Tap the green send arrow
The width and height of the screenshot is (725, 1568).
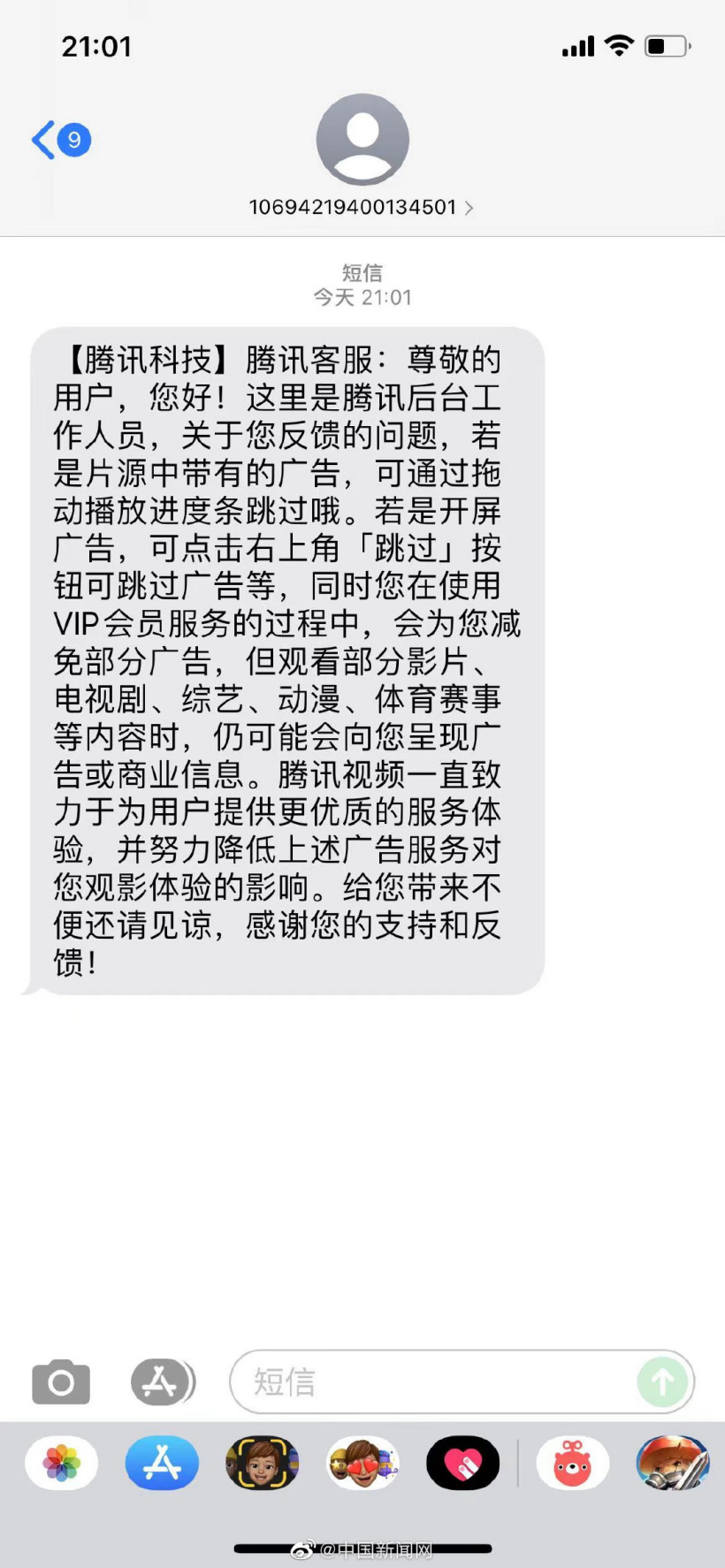[x=661, y=1382]
